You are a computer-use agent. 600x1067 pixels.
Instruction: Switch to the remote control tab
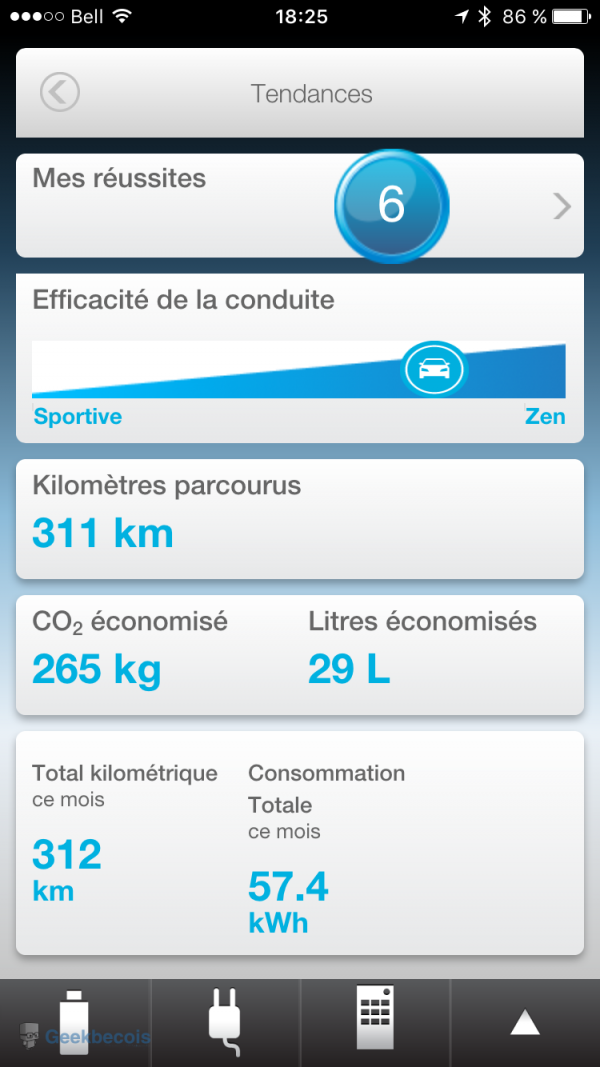(x=375, y=1022)
